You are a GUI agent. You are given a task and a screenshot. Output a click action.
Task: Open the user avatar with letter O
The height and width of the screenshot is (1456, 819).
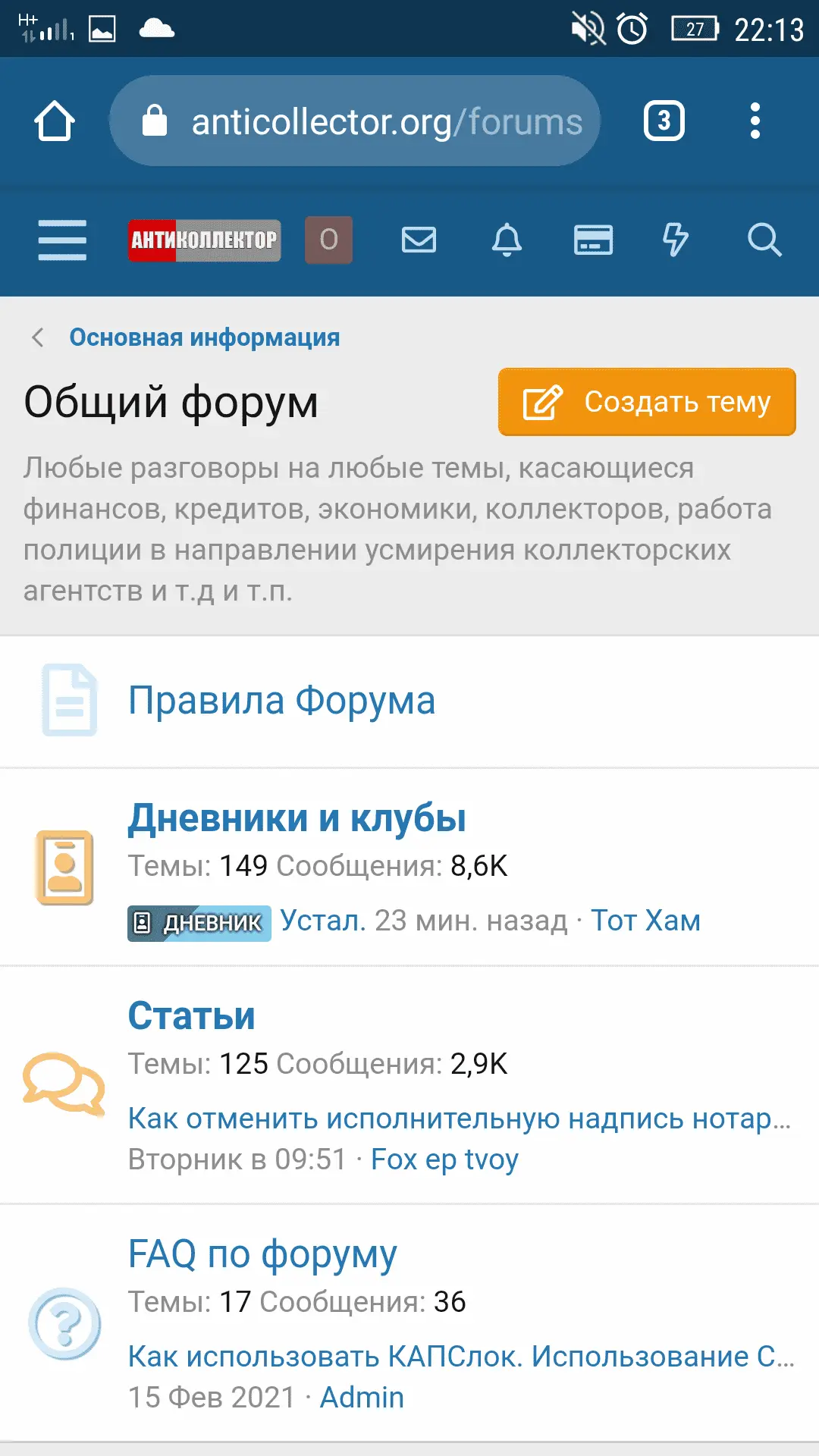coord(328,240)
